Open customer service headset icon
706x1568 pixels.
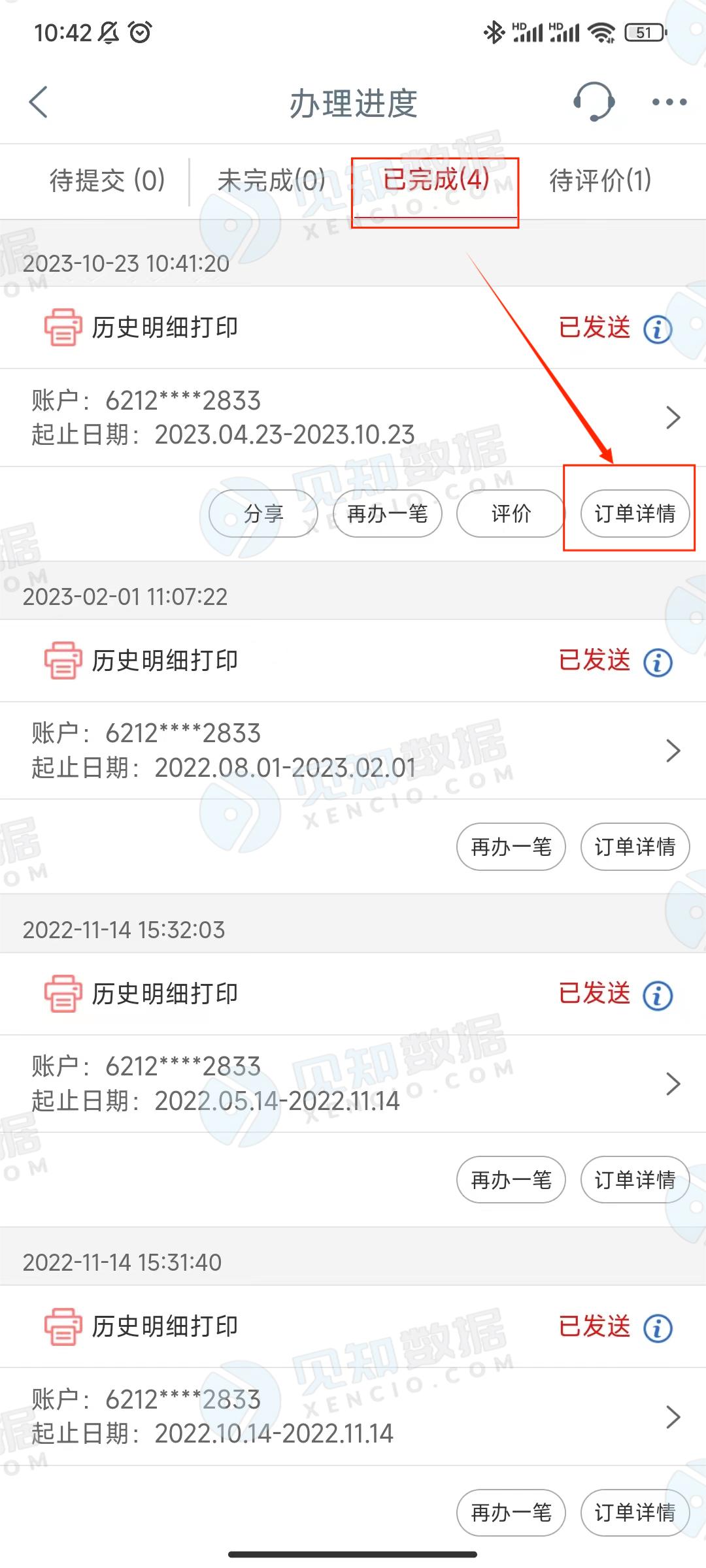594,102
